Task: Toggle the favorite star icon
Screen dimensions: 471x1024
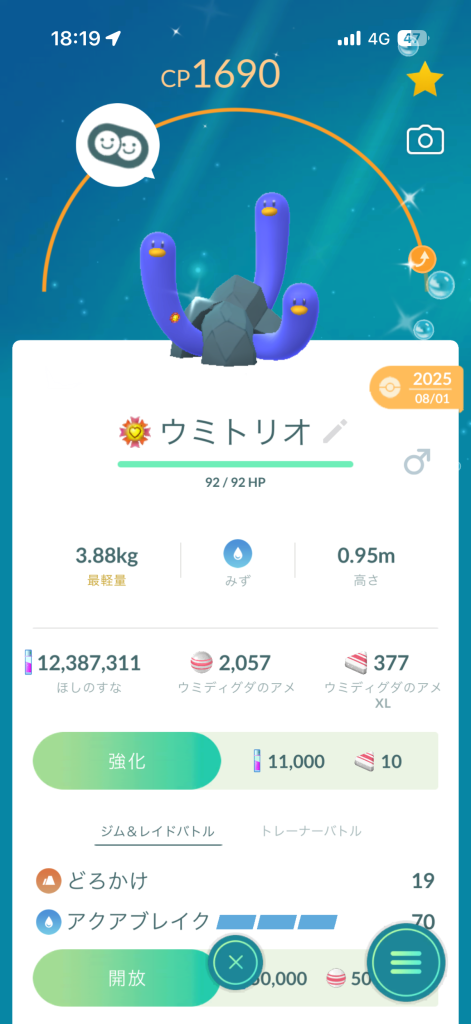Action: 425,80
